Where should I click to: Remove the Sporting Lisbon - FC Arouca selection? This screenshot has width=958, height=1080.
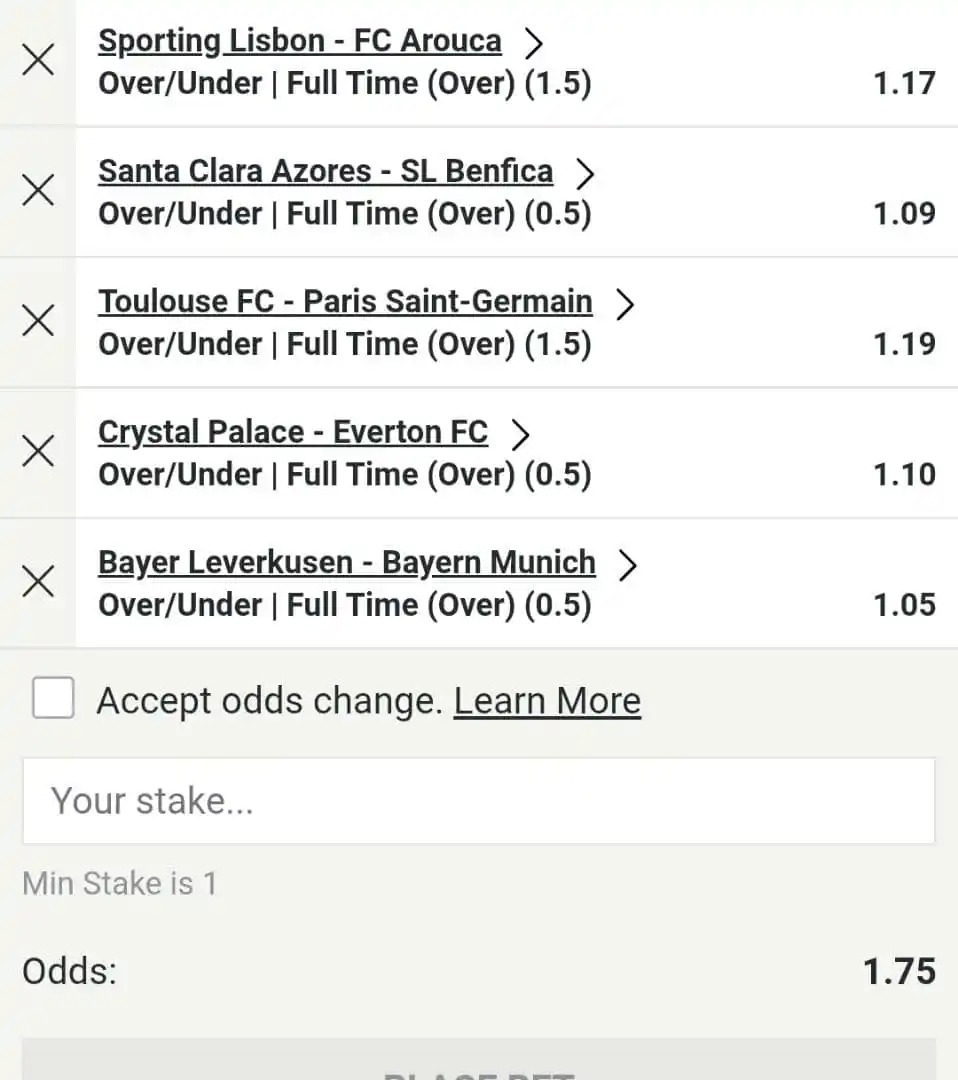38,61
